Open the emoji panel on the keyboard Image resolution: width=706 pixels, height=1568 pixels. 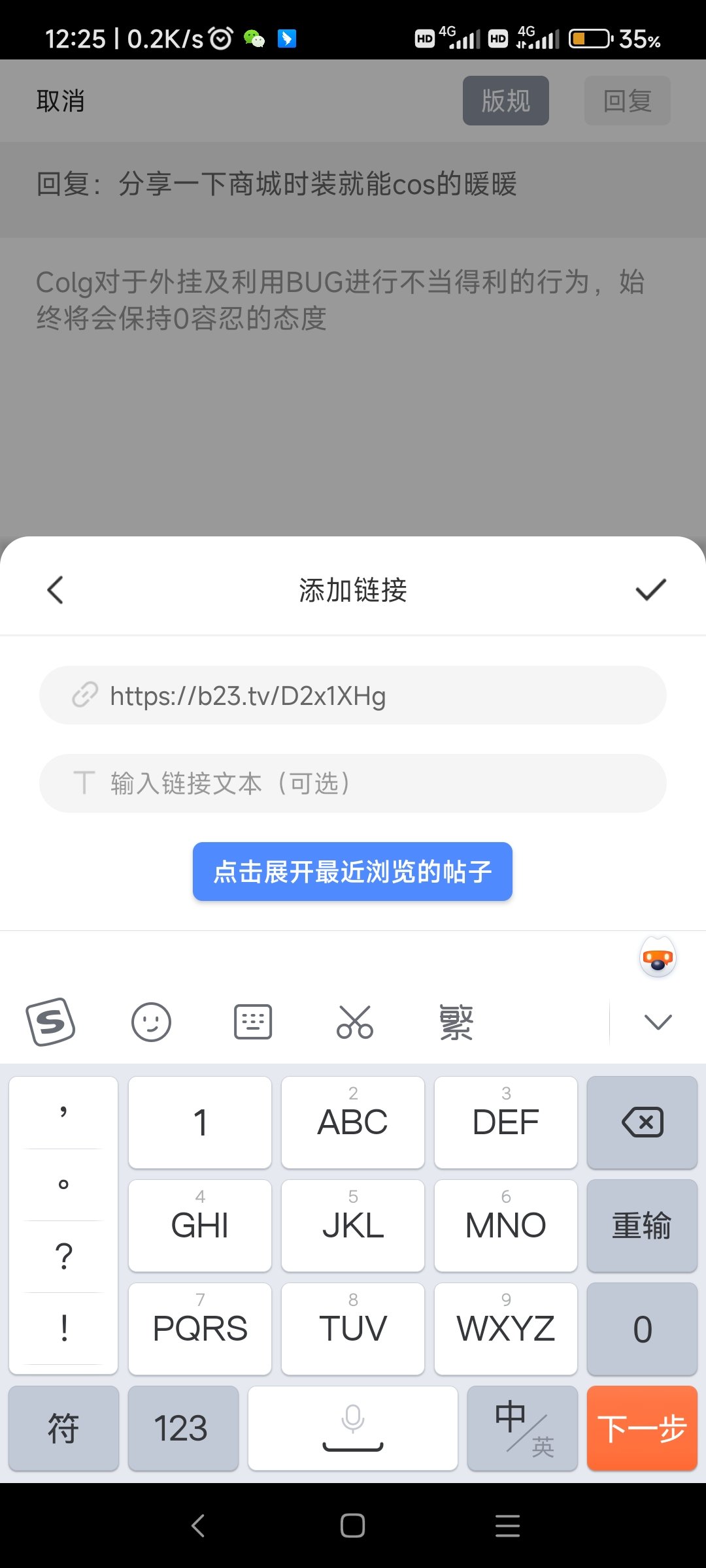pyautogui.click(x=151, y=1022)
